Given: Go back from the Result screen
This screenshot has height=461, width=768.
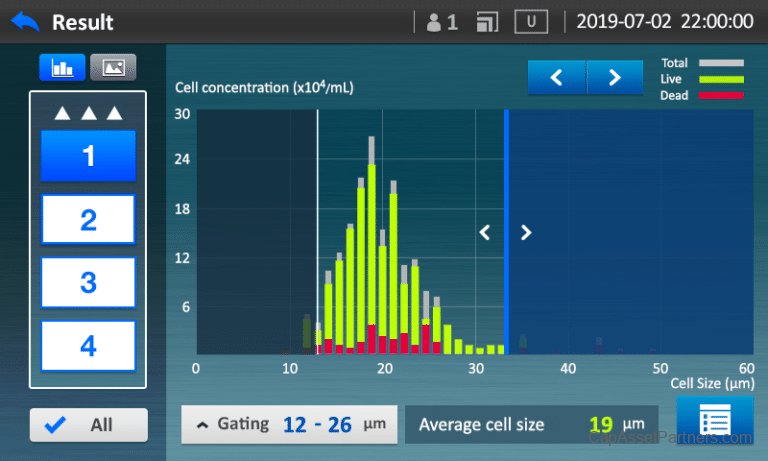Looking at the screenshot, I should (25, 21).
